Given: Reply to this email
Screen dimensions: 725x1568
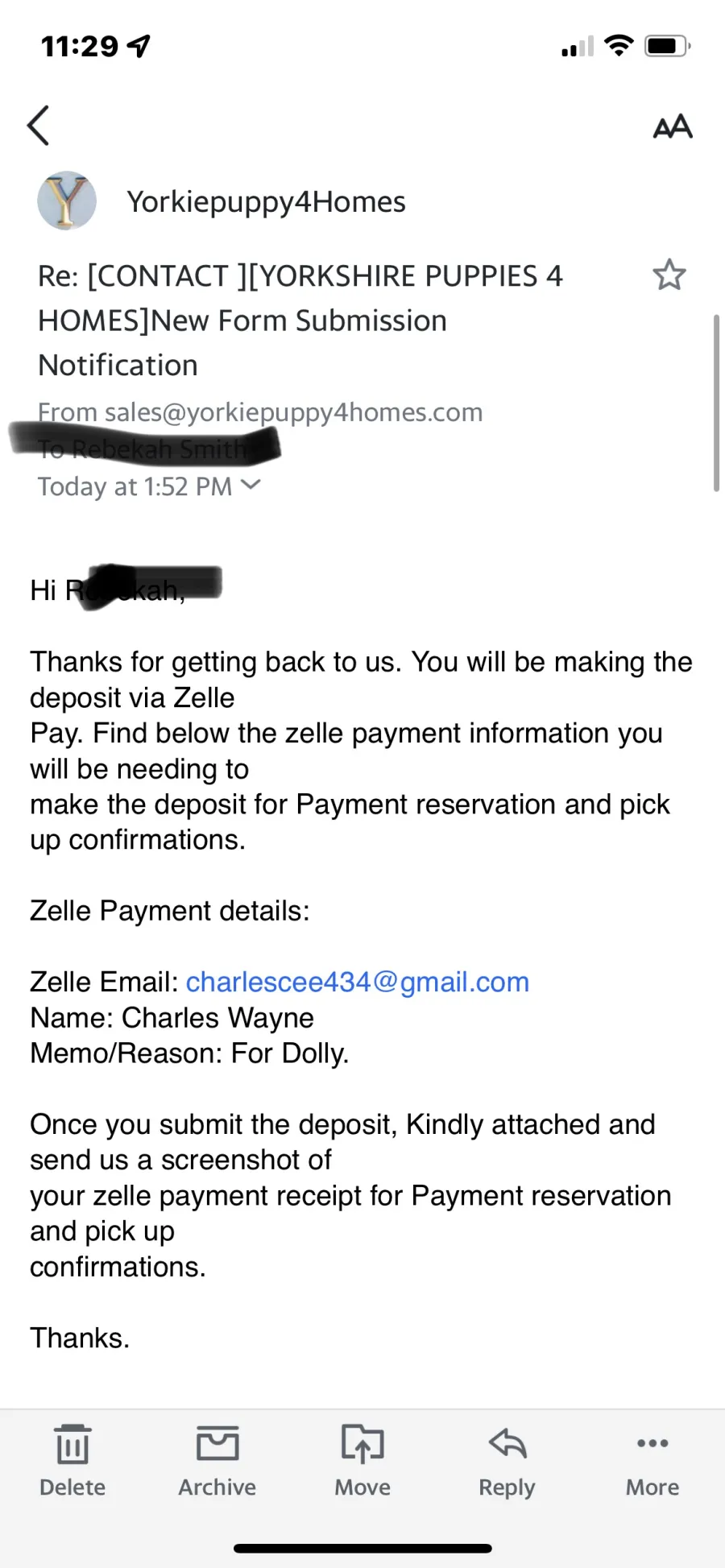Looking at the screenshot, I should click(x=507, y=1460).
